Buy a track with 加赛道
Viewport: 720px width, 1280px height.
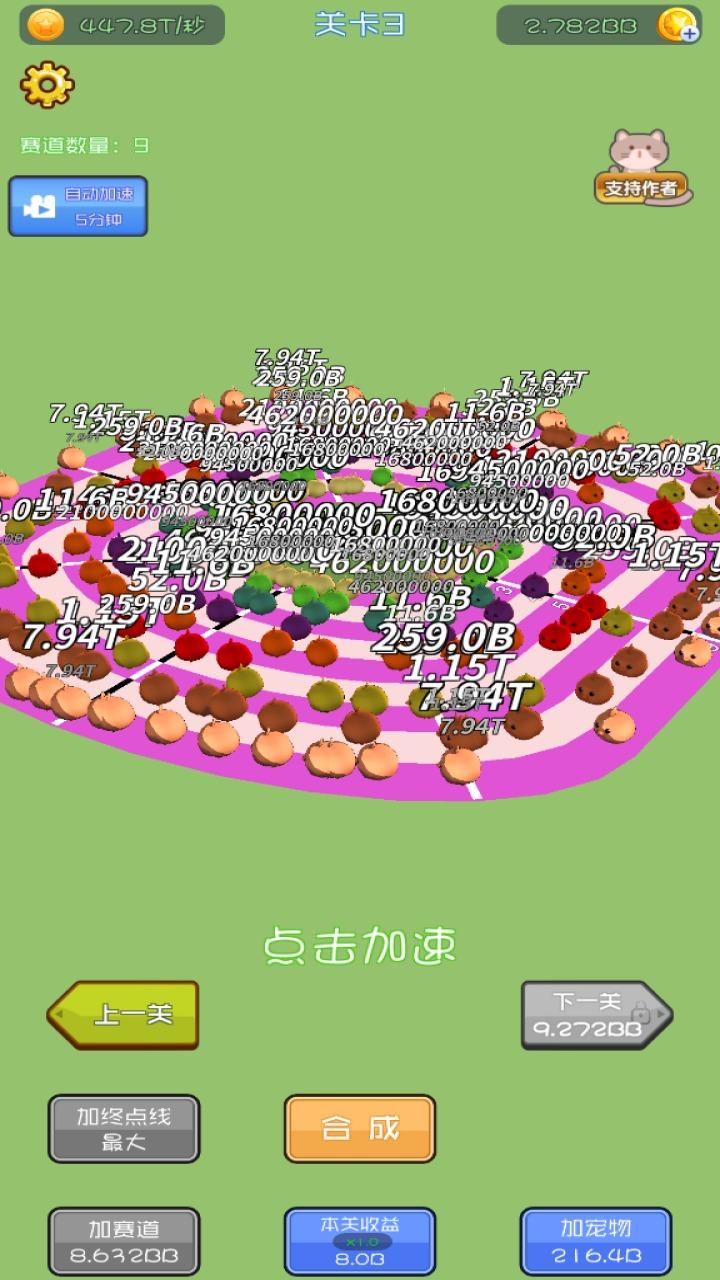pyautogui.click(x=124, y=1241)
